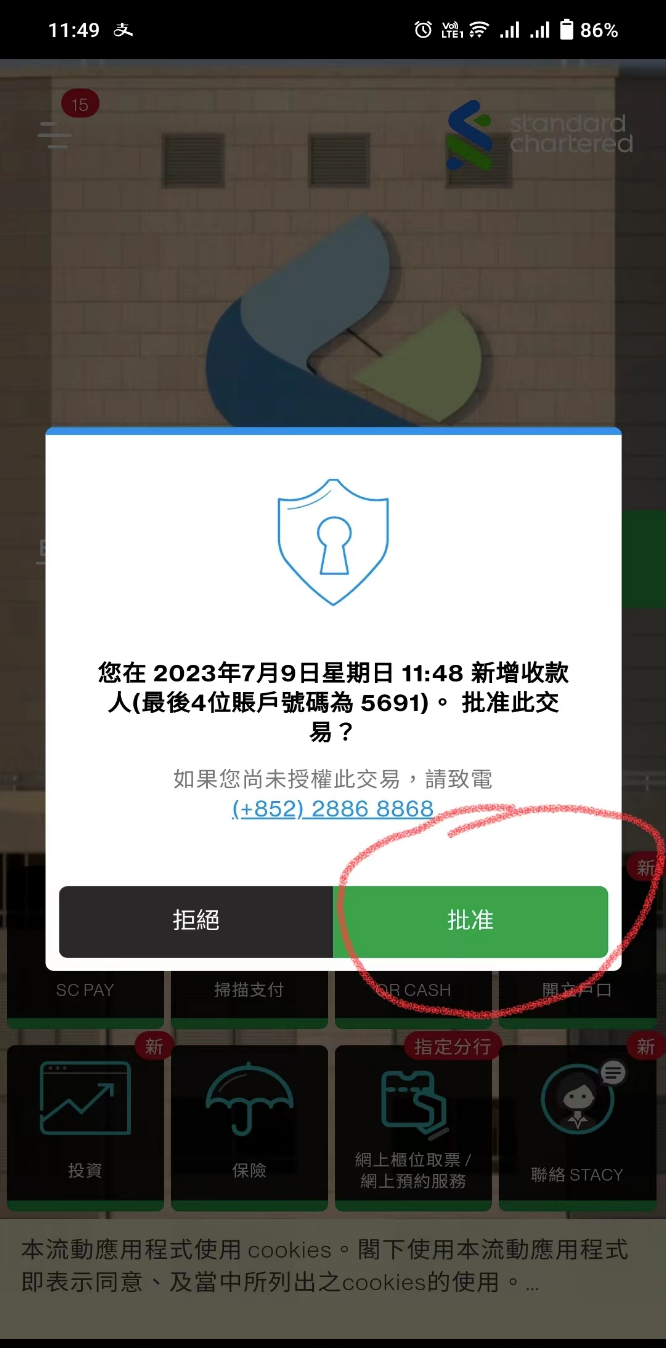Call the hotline (+852) 2886 8868

[x=333, y=809]
